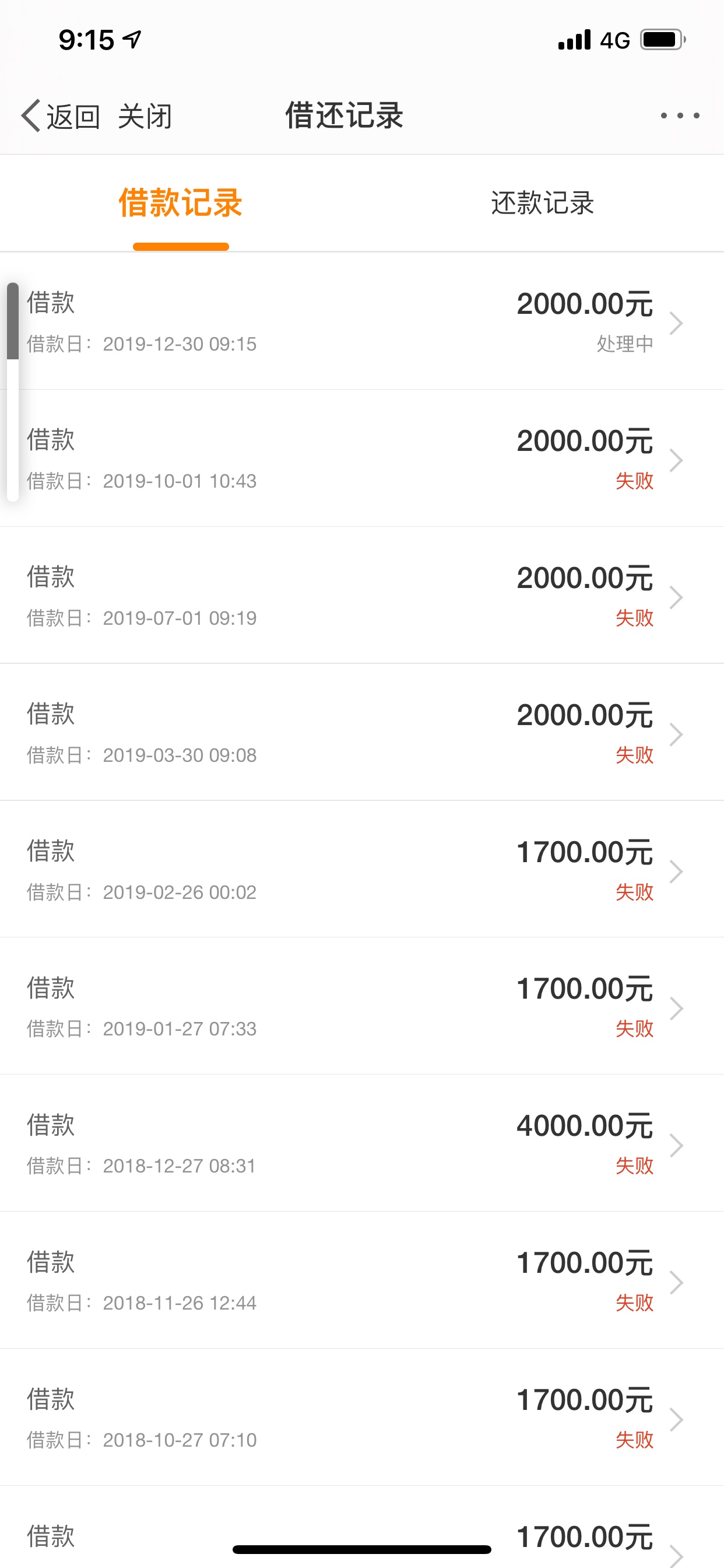Switch to the 还款记录 tab

(x=542, y=202)
